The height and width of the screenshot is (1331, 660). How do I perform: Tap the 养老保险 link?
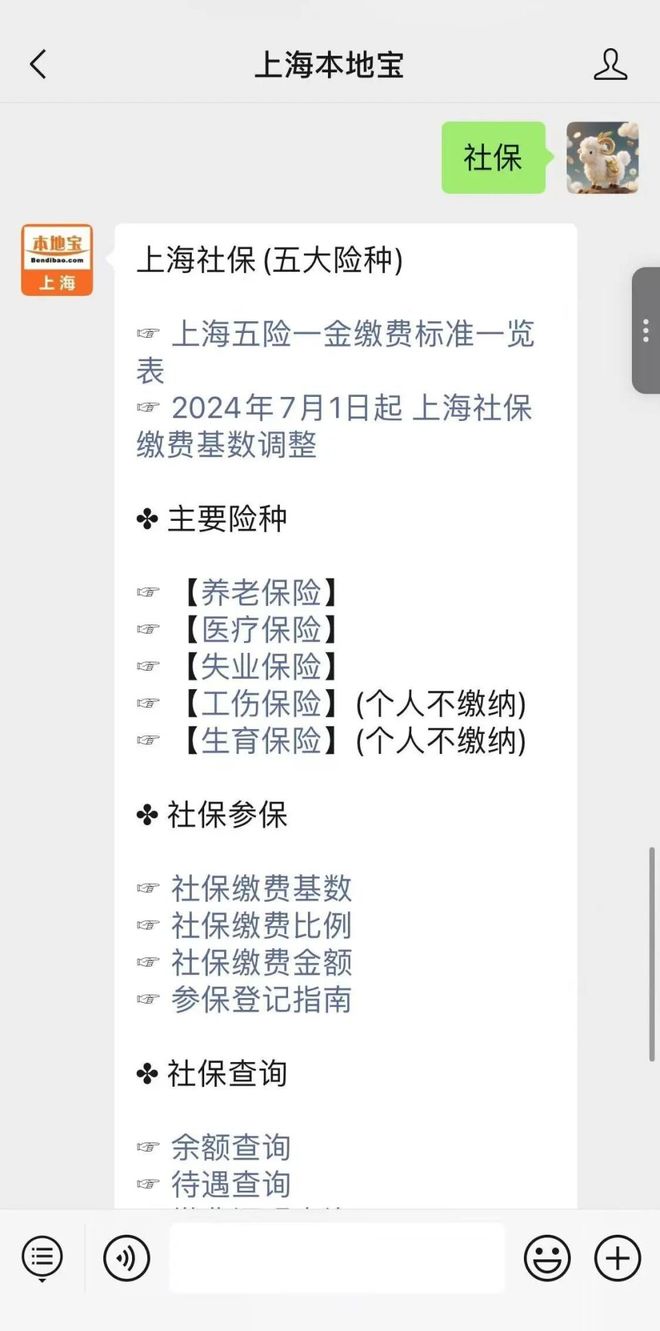[x=261, y=593]
